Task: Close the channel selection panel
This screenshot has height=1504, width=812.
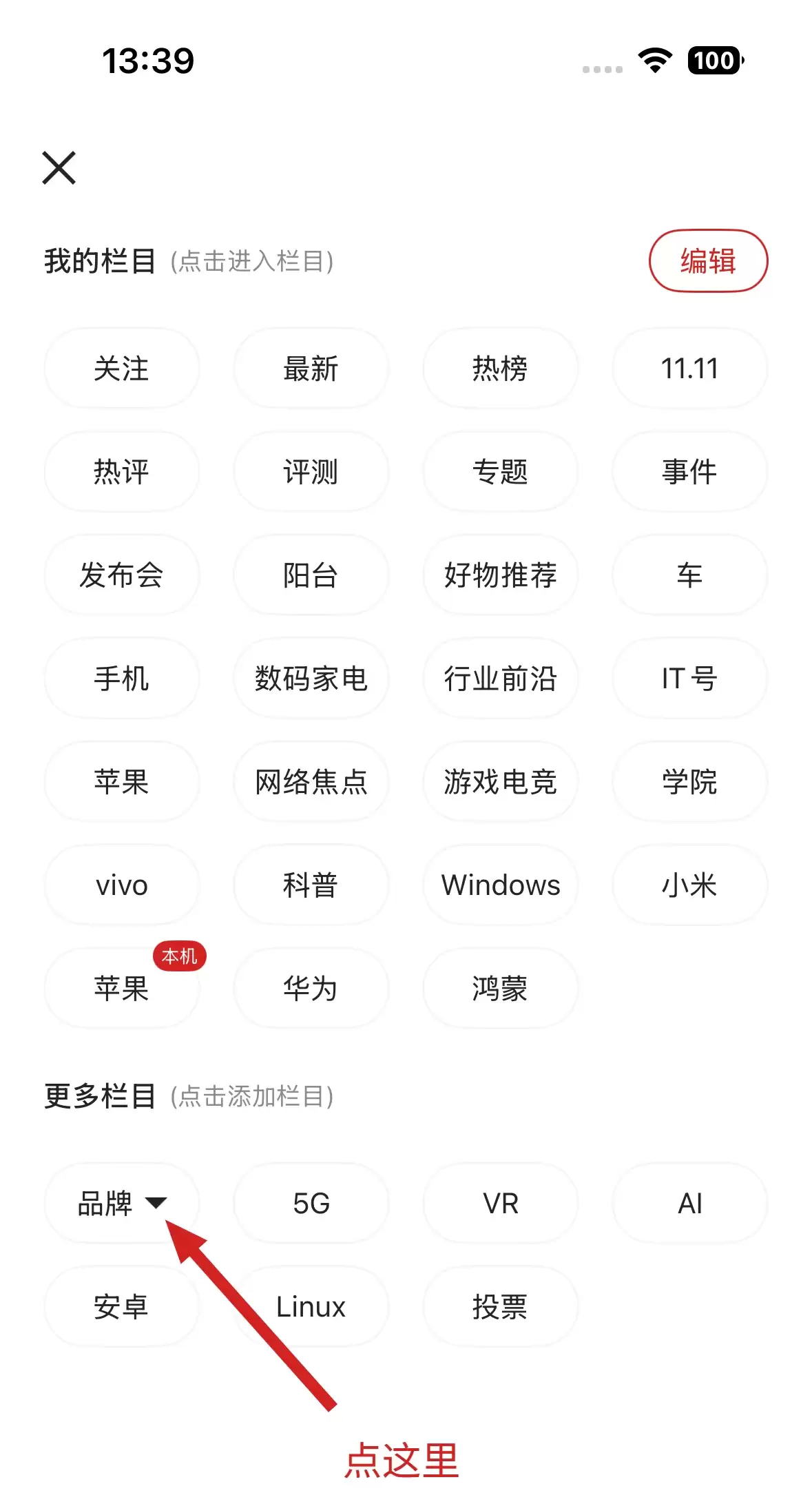Action: click(x=59, y=167)
